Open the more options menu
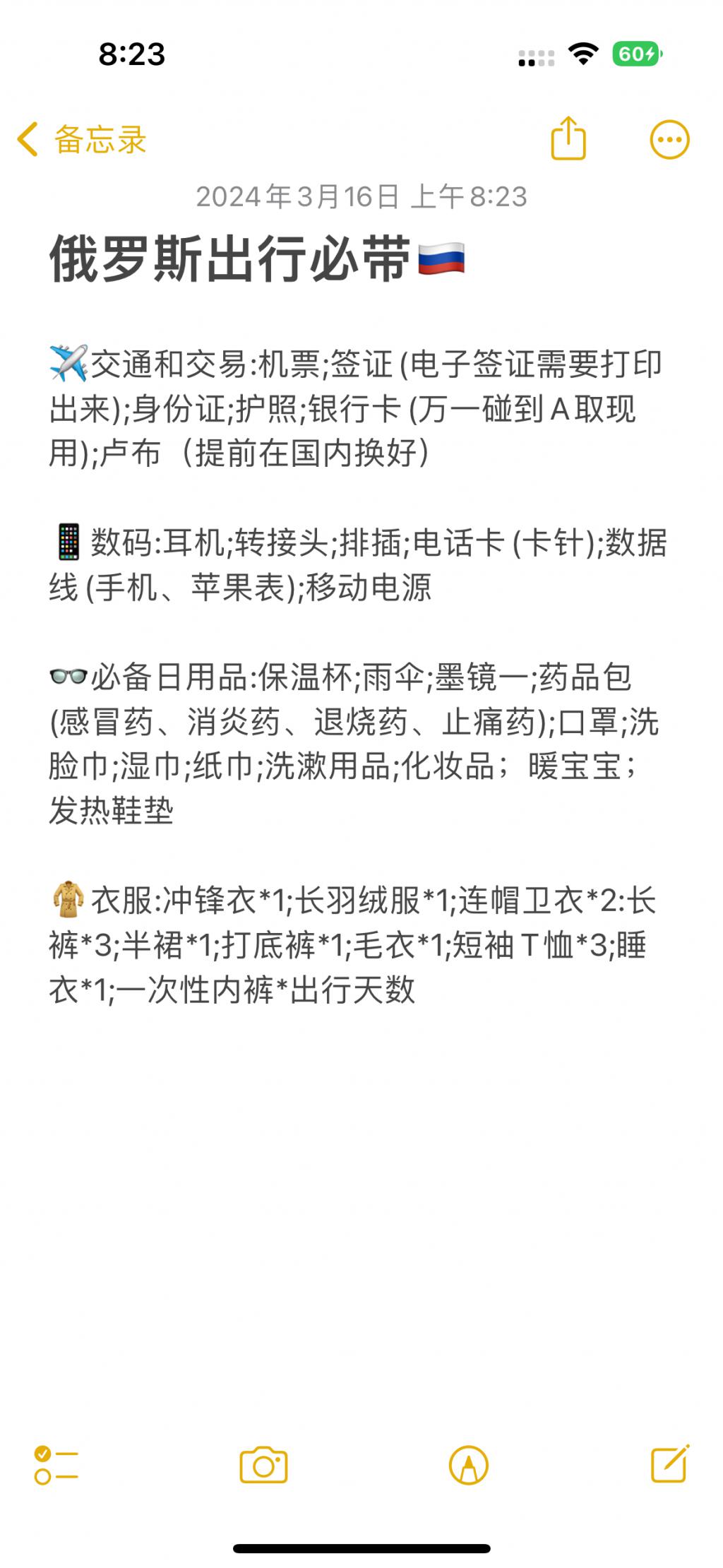The width and height of the screenshot is (723, 1568). click(x=669, y=140)
